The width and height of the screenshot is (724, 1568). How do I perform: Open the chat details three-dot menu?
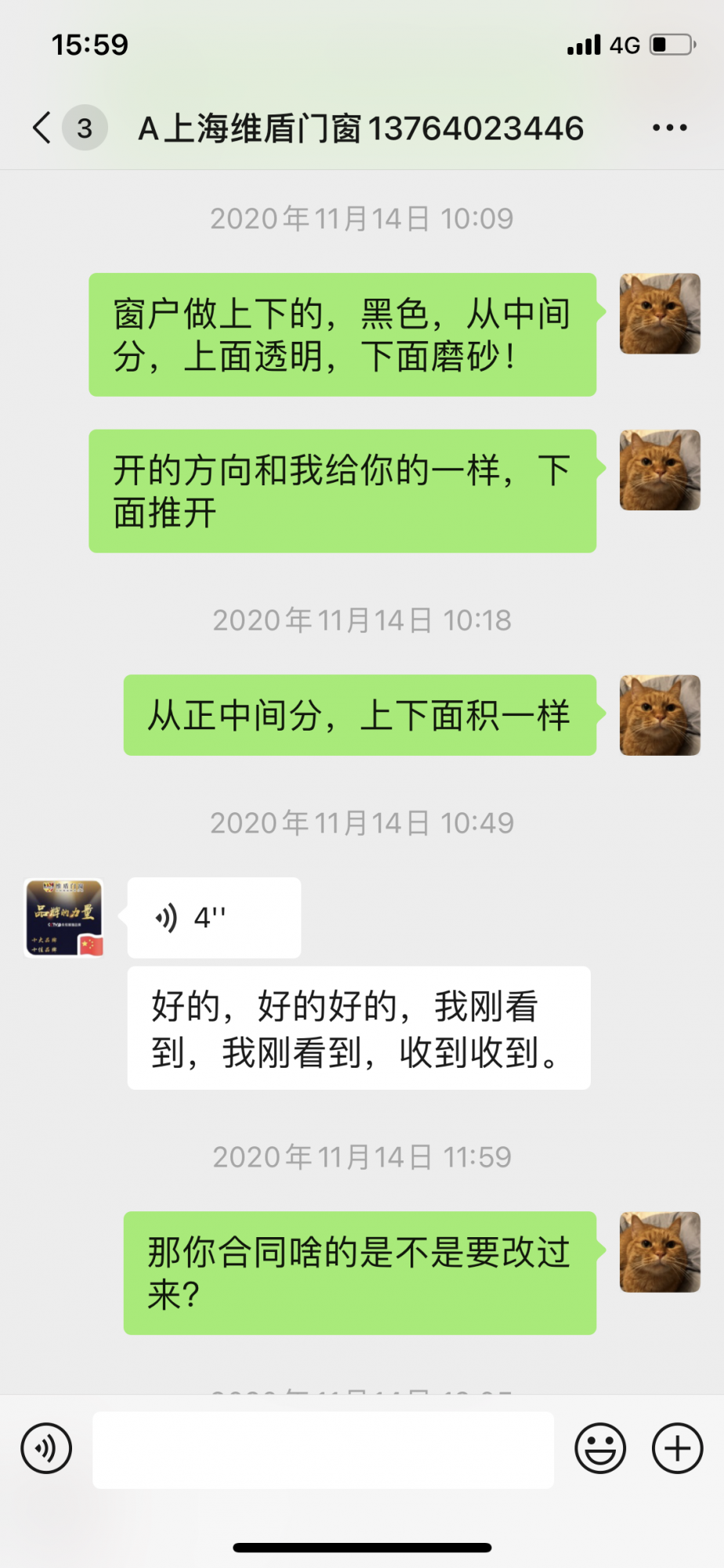[670, 128]
